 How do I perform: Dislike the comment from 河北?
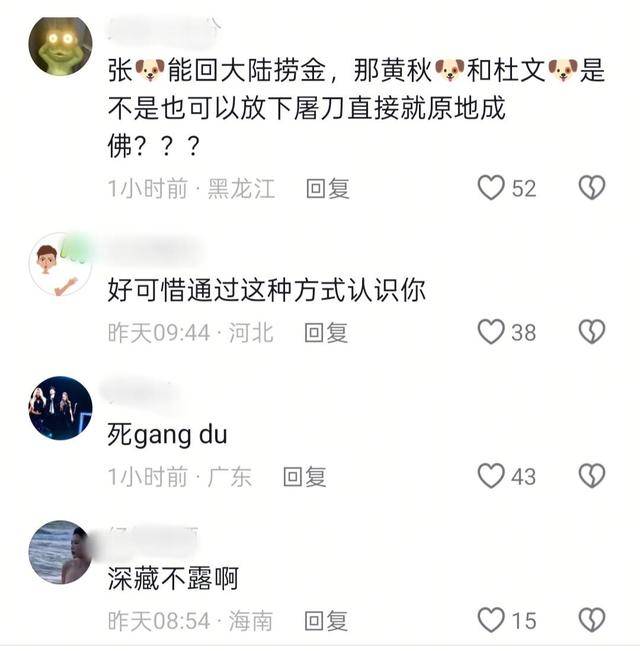tap(592, 332)
